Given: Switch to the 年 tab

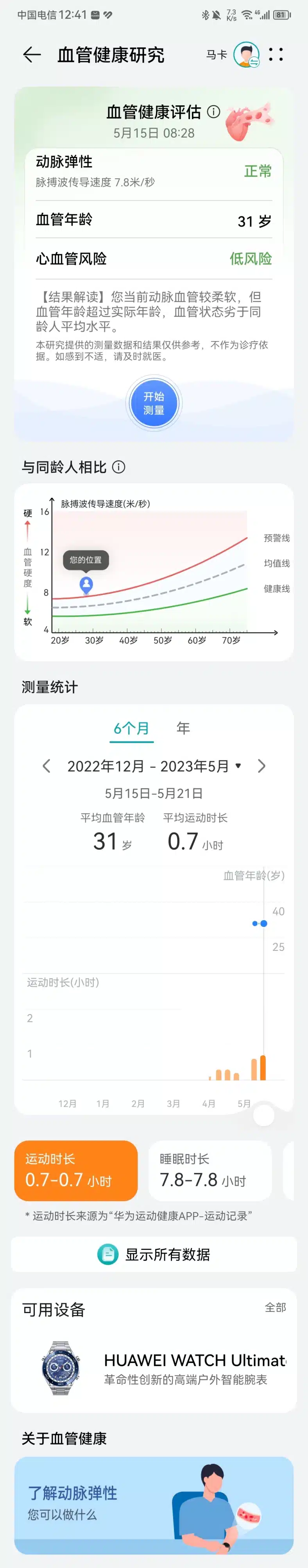Looking at the screenshot, I should (183, 728).
